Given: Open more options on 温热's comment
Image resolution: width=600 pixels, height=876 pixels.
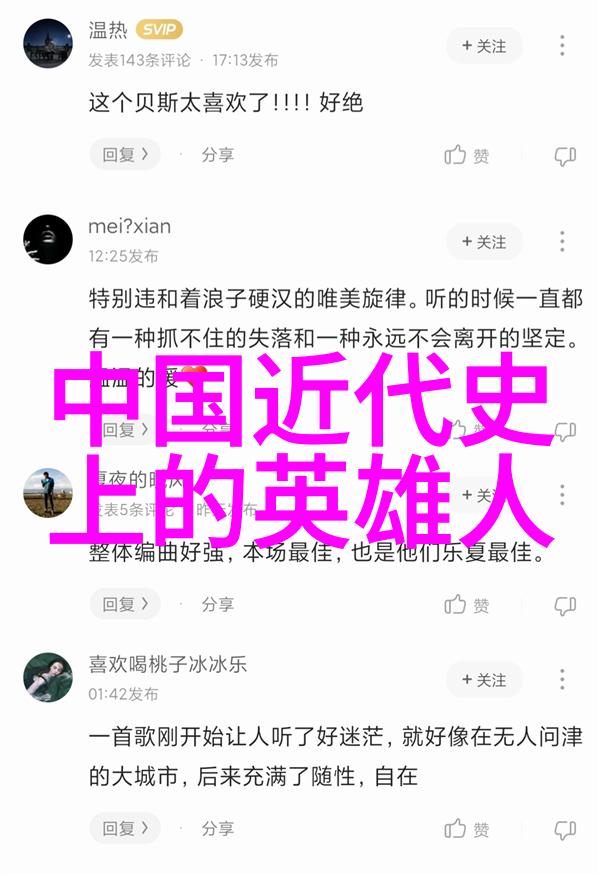Looking at the screenshot, I should (x=563, y=46).
